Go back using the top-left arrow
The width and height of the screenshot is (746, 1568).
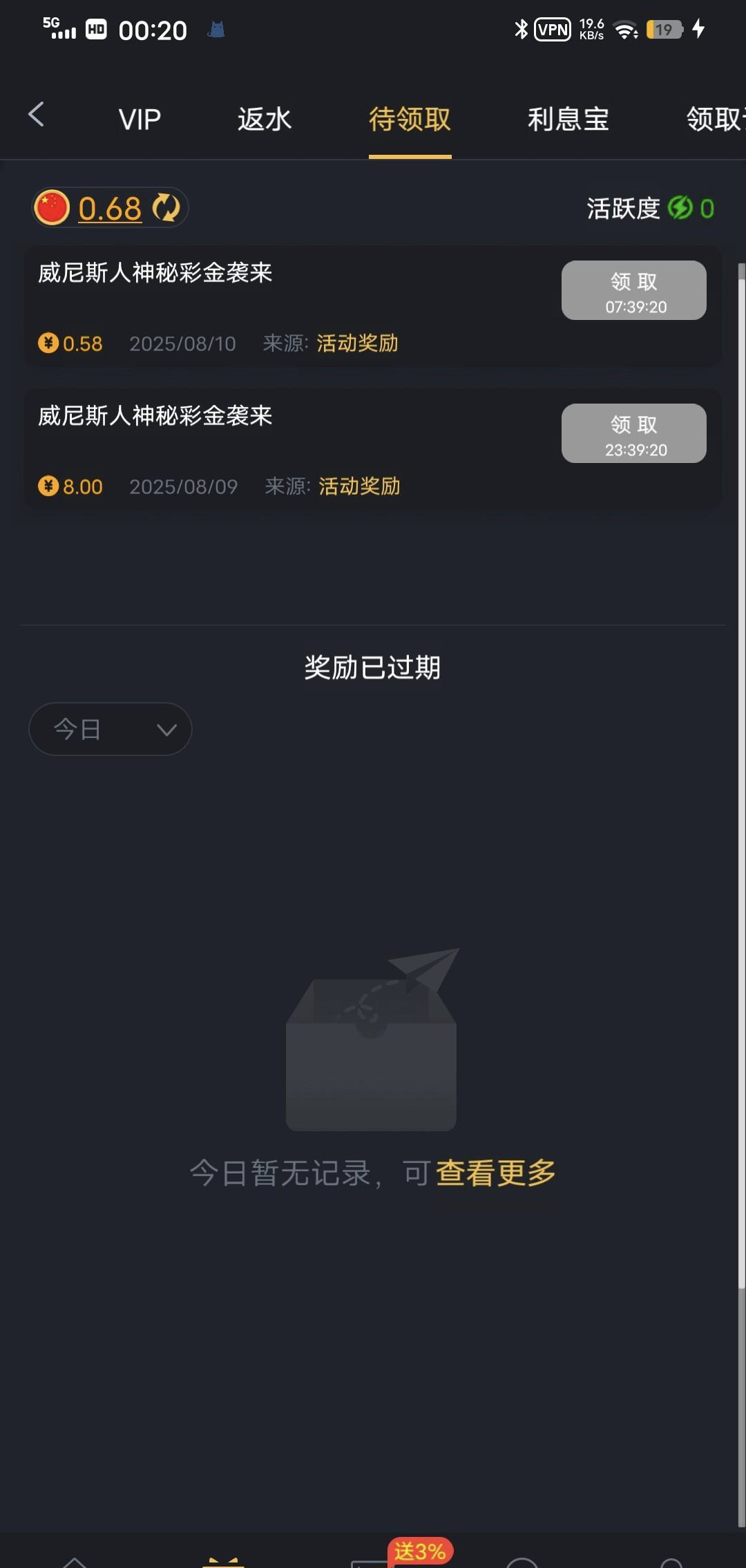[x=36, y=115]
